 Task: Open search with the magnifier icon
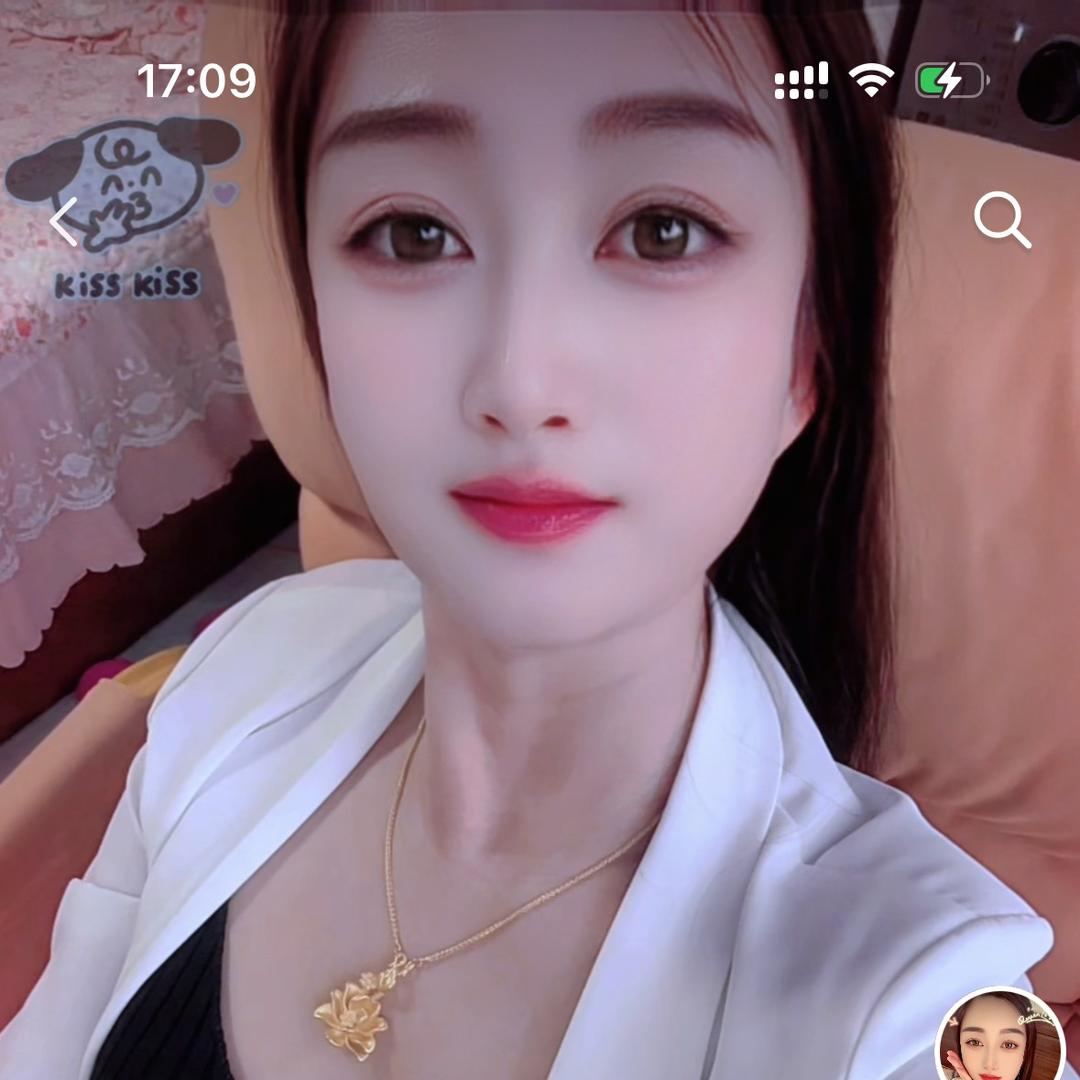[1002, 220]
